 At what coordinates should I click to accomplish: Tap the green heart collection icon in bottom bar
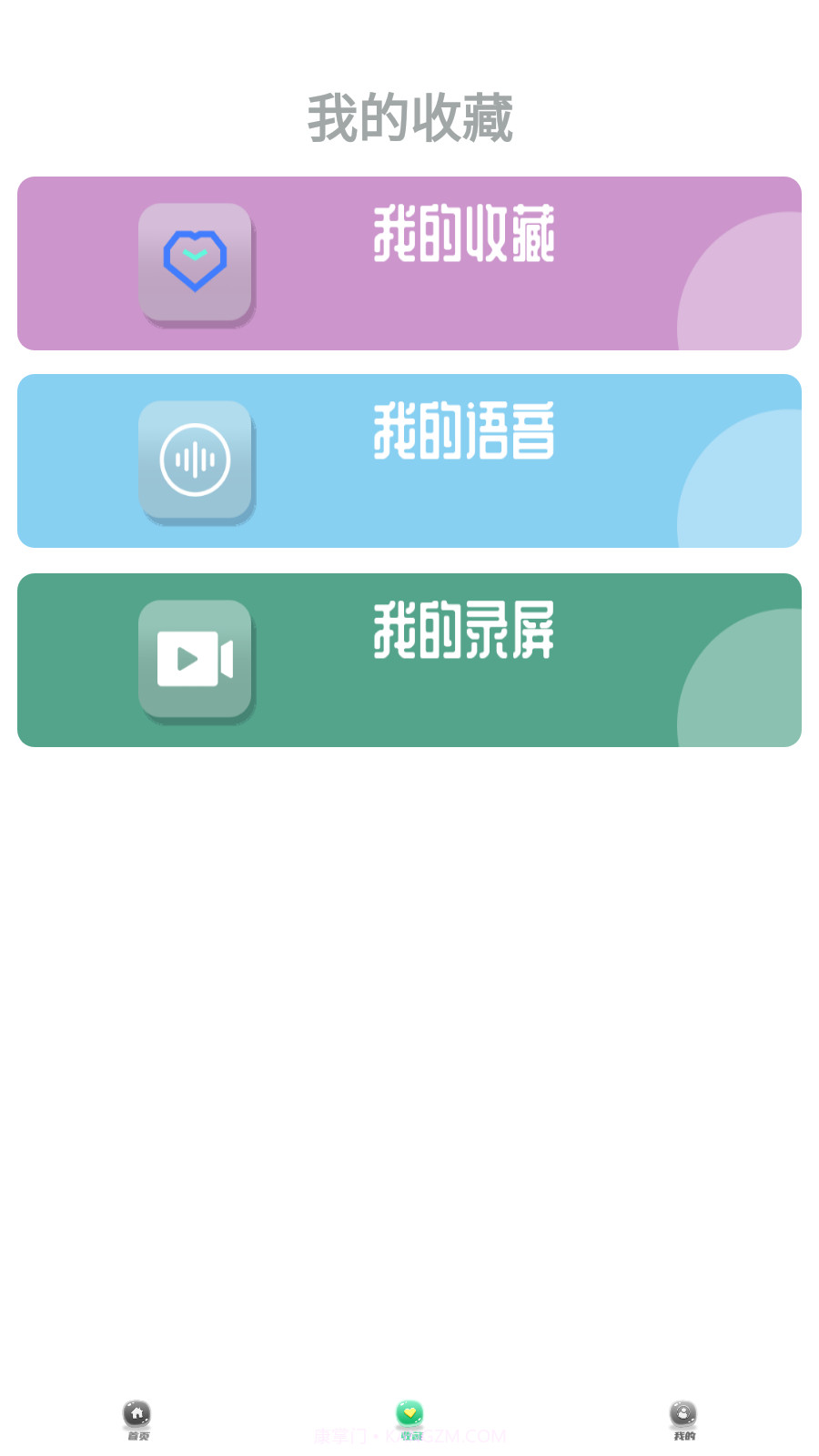(410, 1412)
